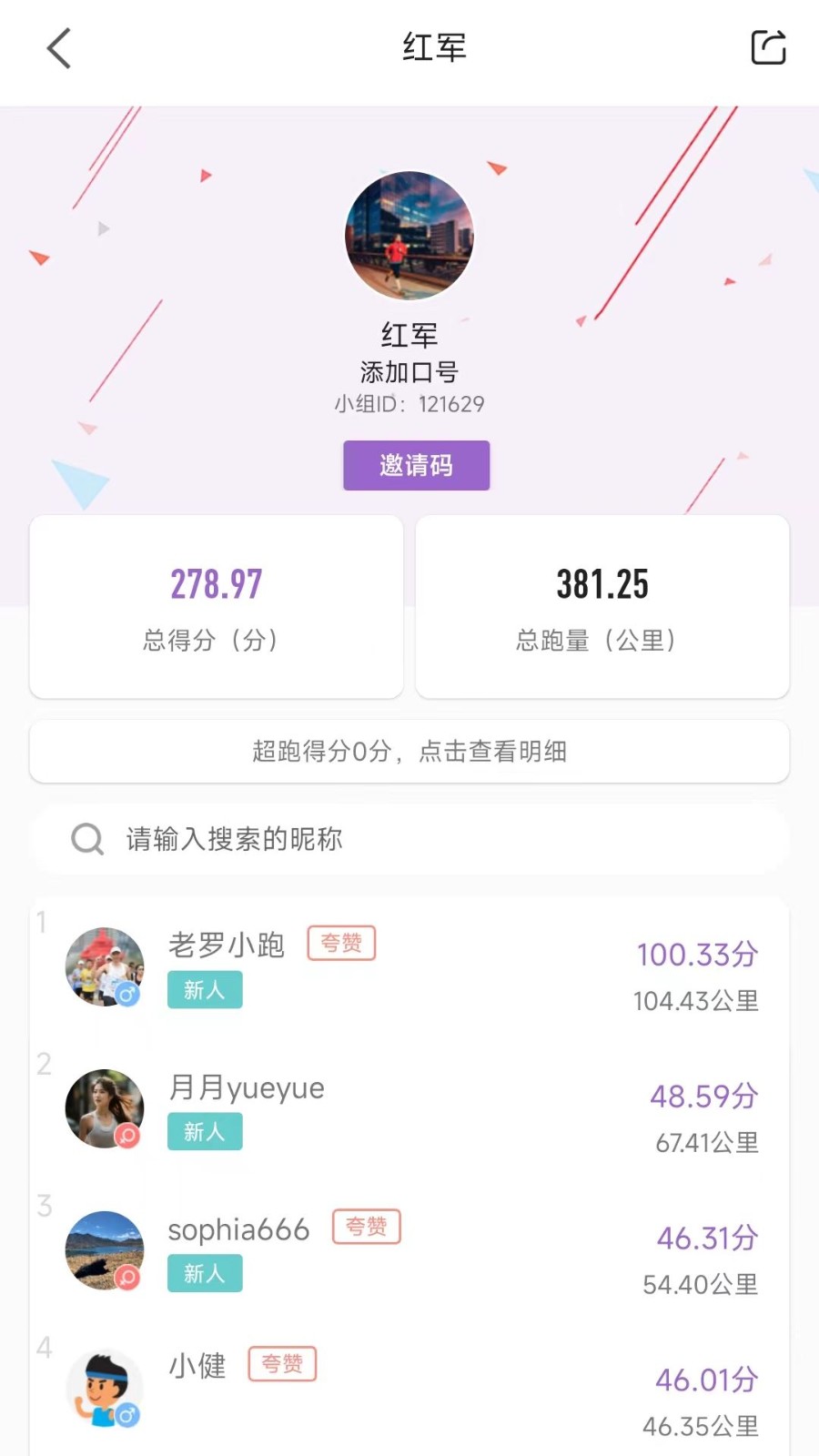Screen dimensions: 819x1456
Task: Select the member name 月月yueyue
Action: (x=247, y=1087)
